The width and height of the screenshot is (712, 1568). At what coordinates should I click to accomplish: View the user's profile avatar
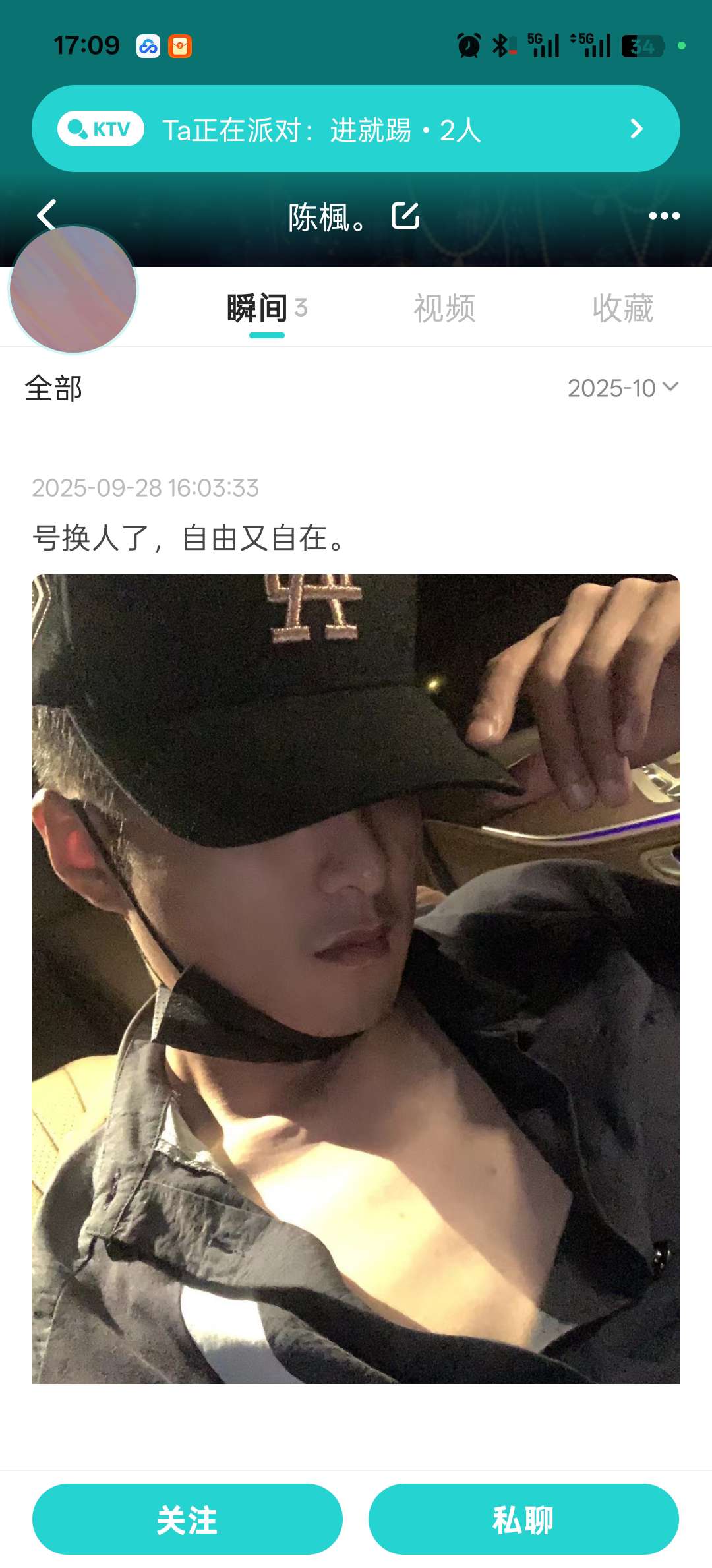(x=73, y=289)
